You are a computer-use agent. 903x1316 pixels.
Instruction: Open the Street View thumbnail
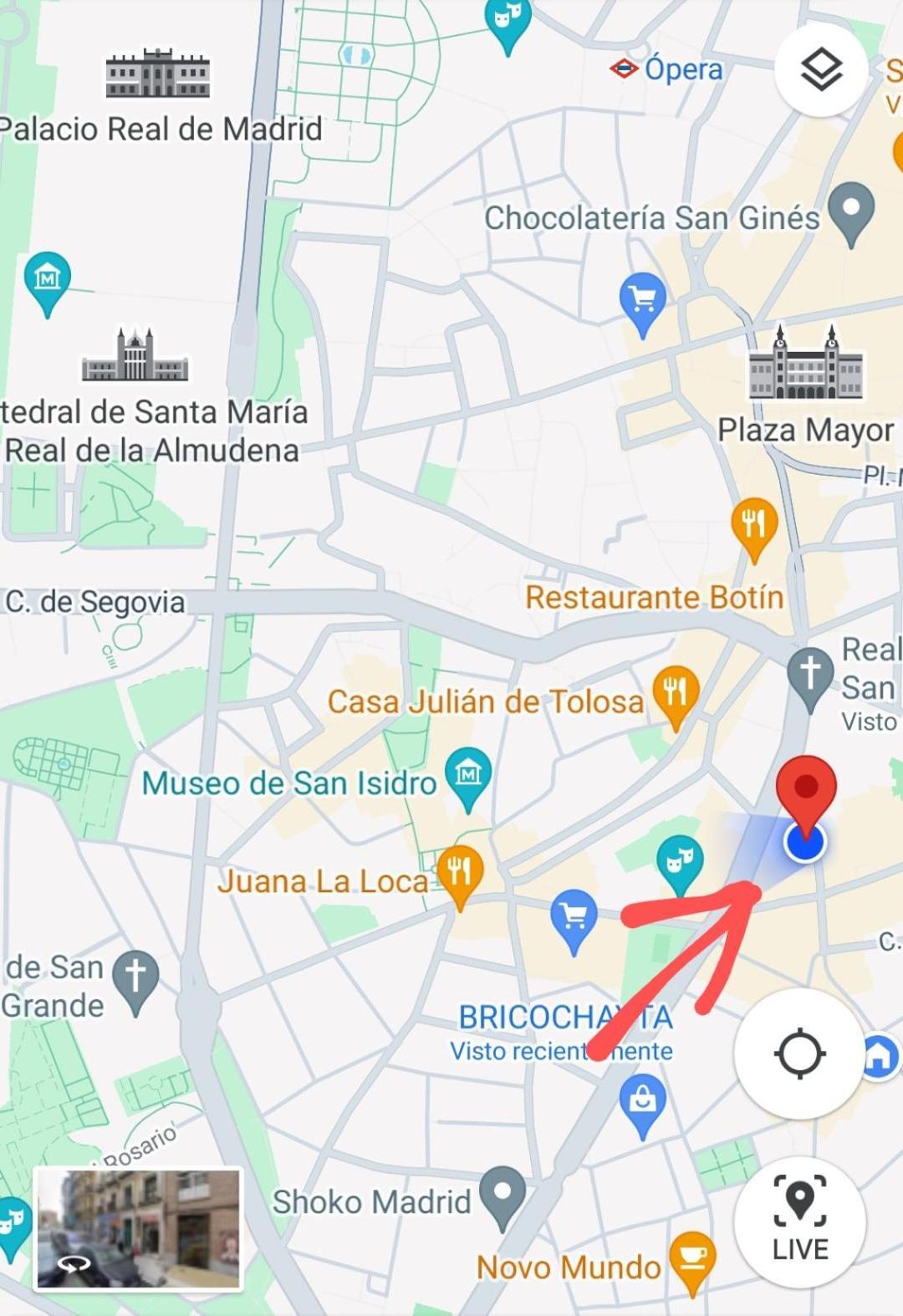click(x=138, y=1229)
